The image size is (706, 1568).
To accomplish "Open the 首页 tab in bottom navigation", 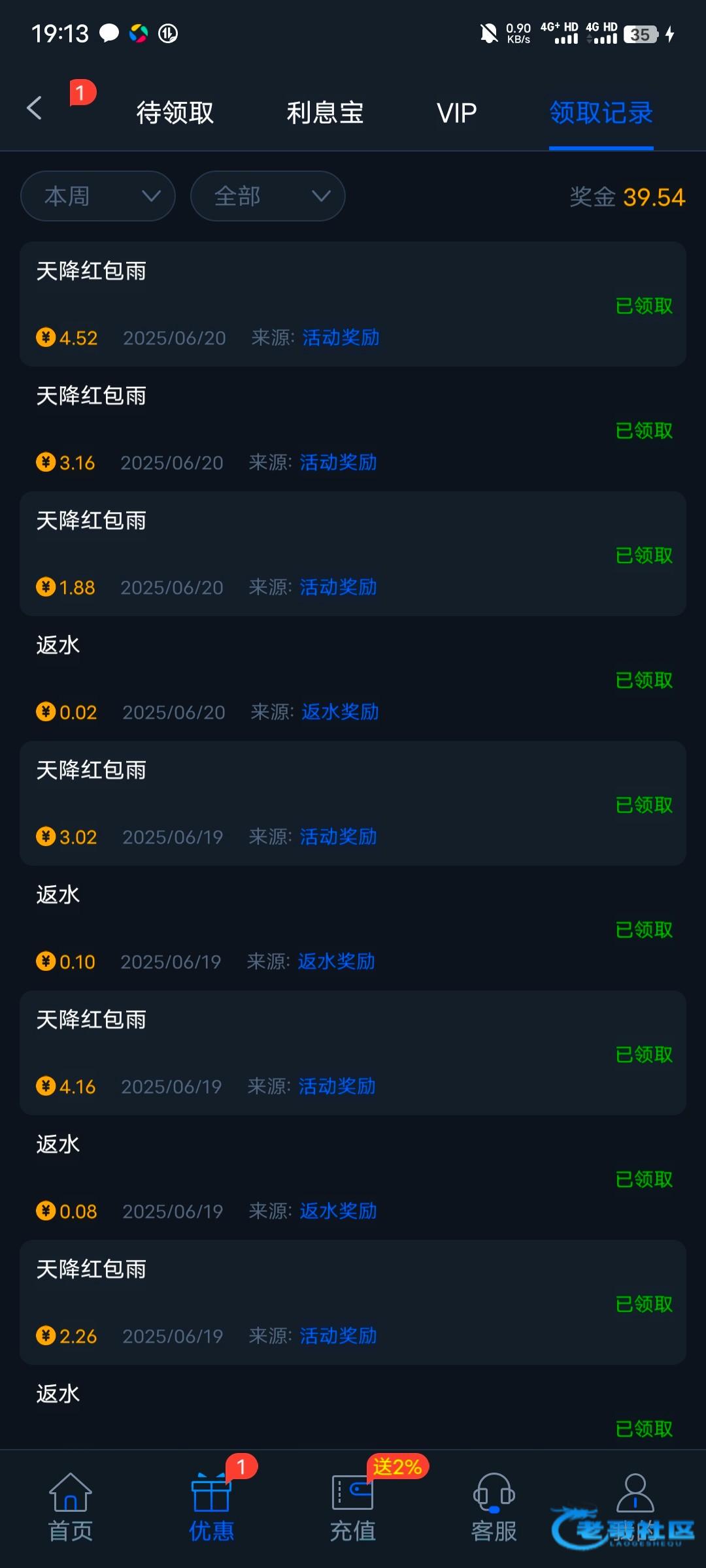I will point(71,1507).
